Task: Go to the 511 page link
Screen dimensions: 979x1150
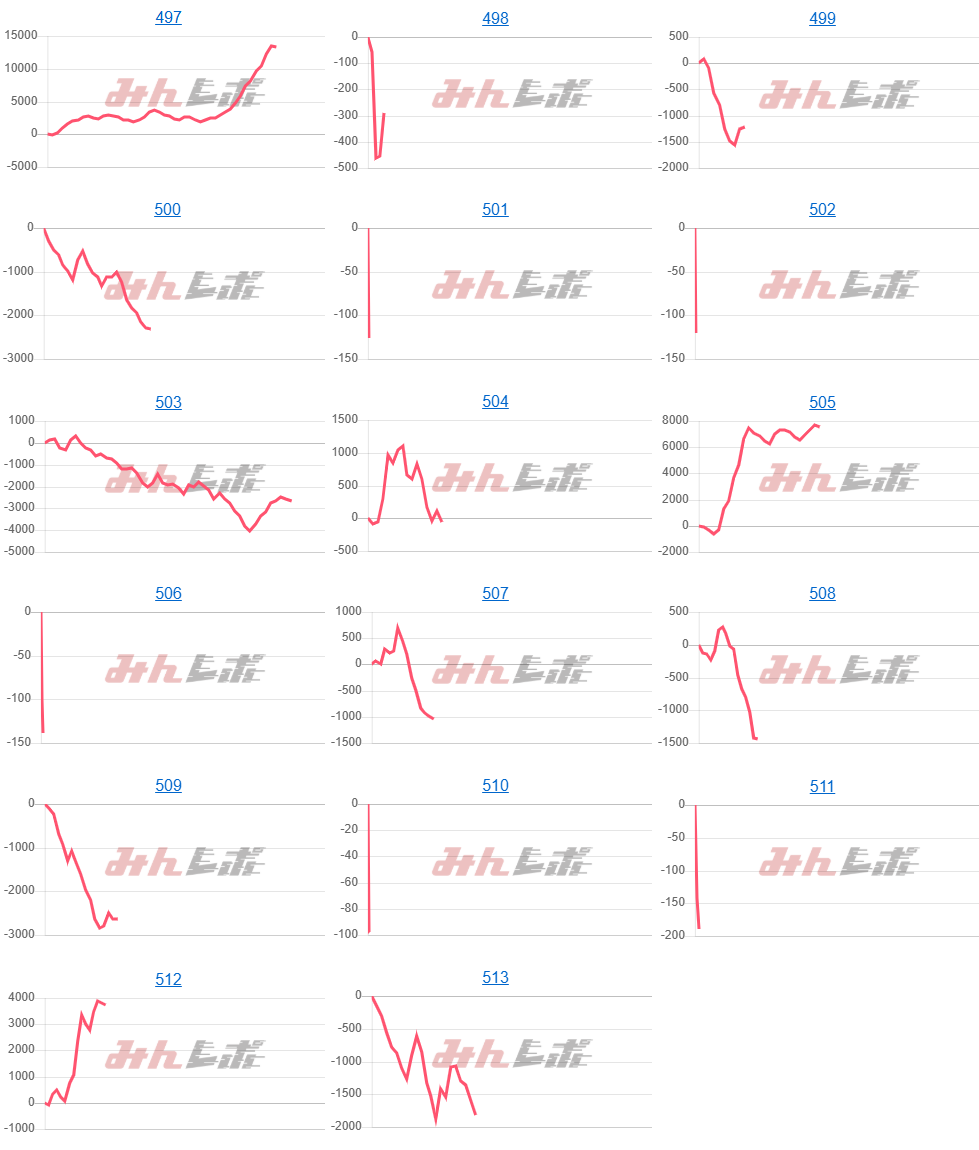Action: point(822,787)
